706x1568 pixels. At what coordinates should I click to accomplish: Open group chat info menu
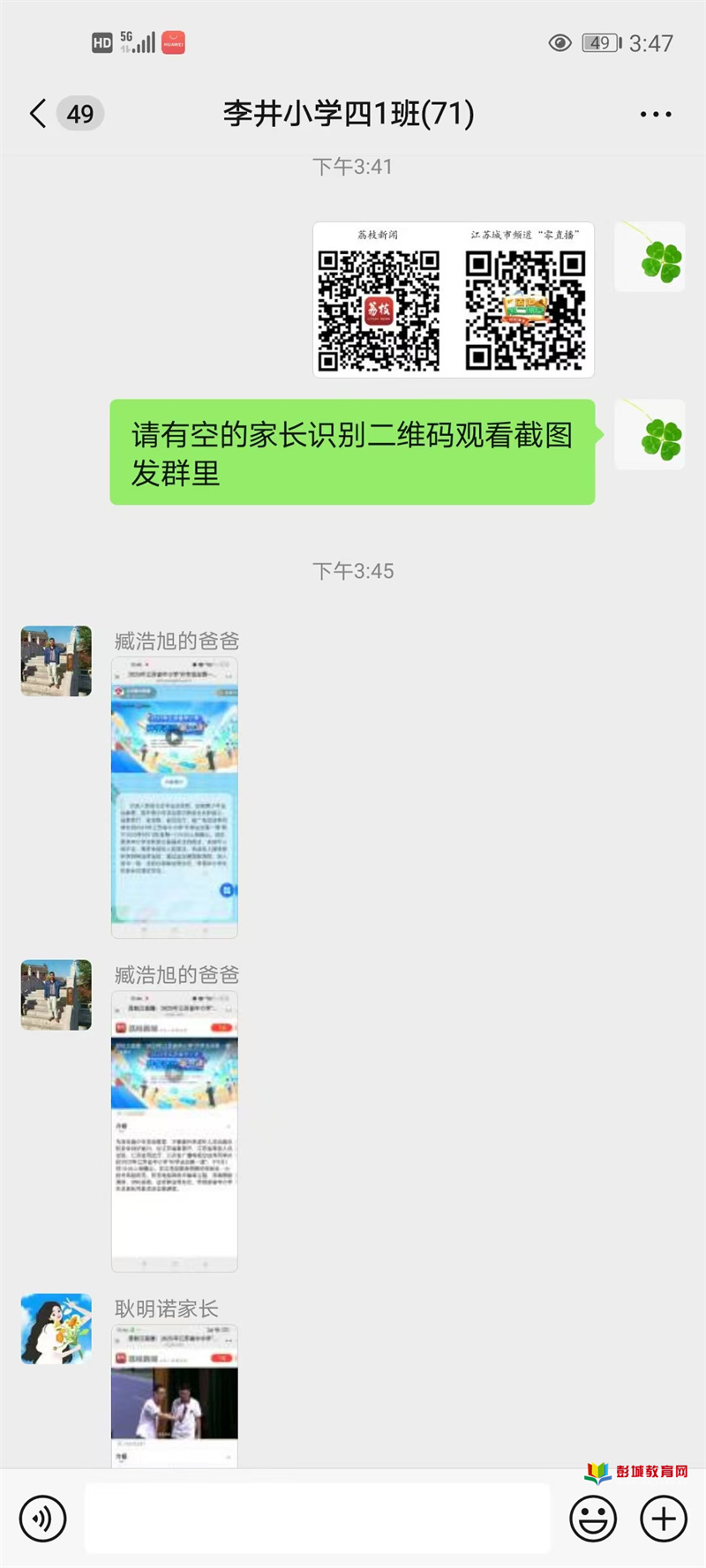tap(655, 114)
